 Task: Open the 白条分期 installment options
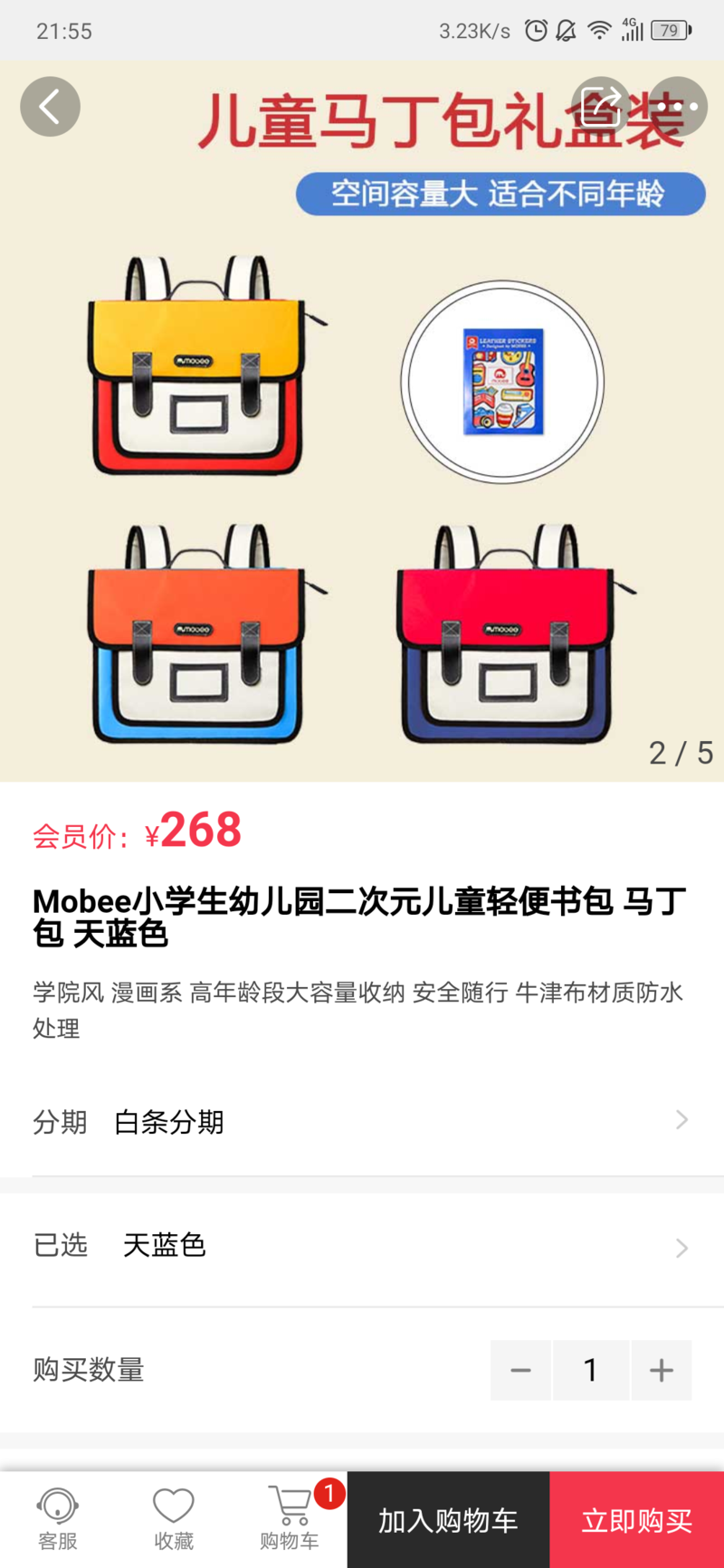(x=362, y=1121)
